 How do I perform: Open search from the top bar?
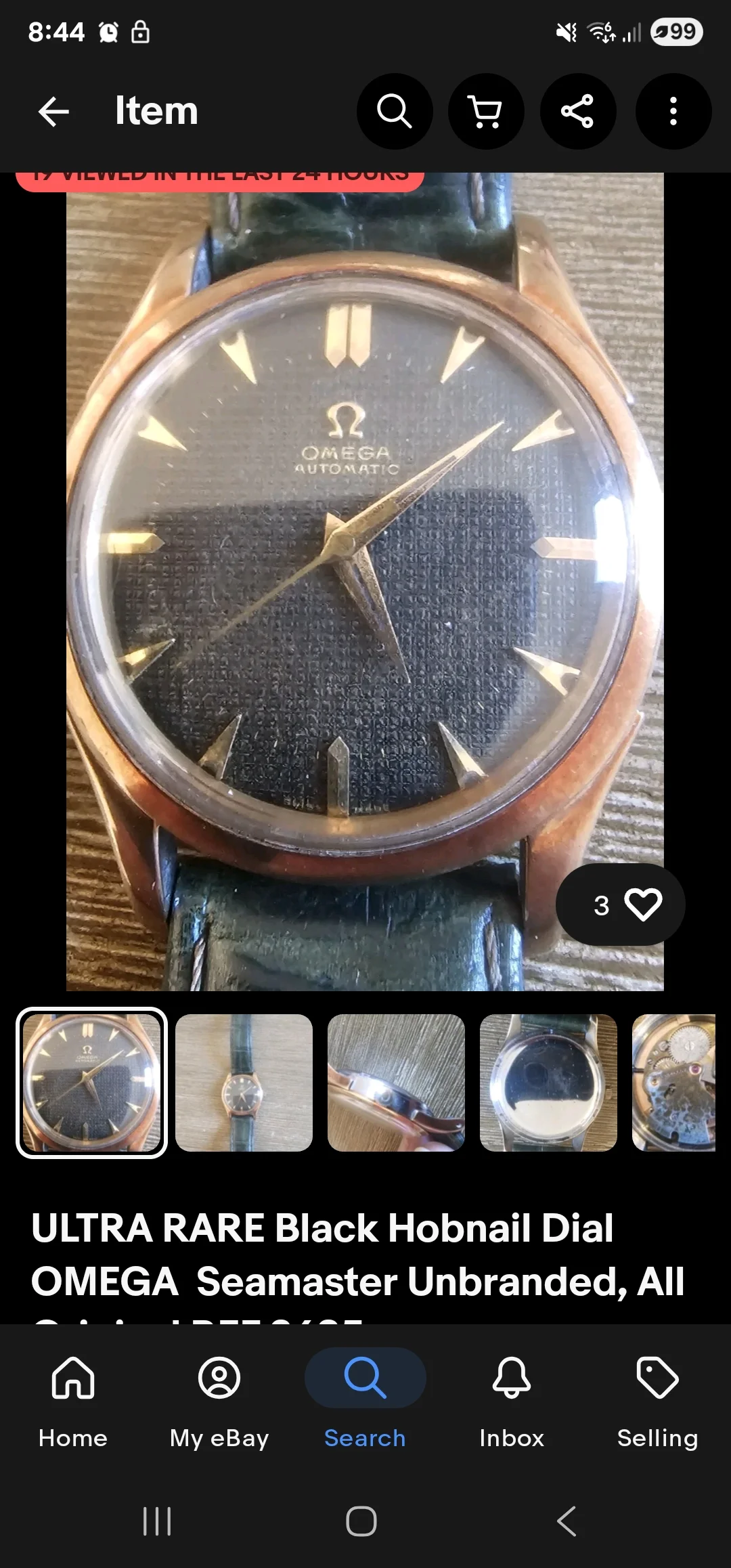point(395,112)
